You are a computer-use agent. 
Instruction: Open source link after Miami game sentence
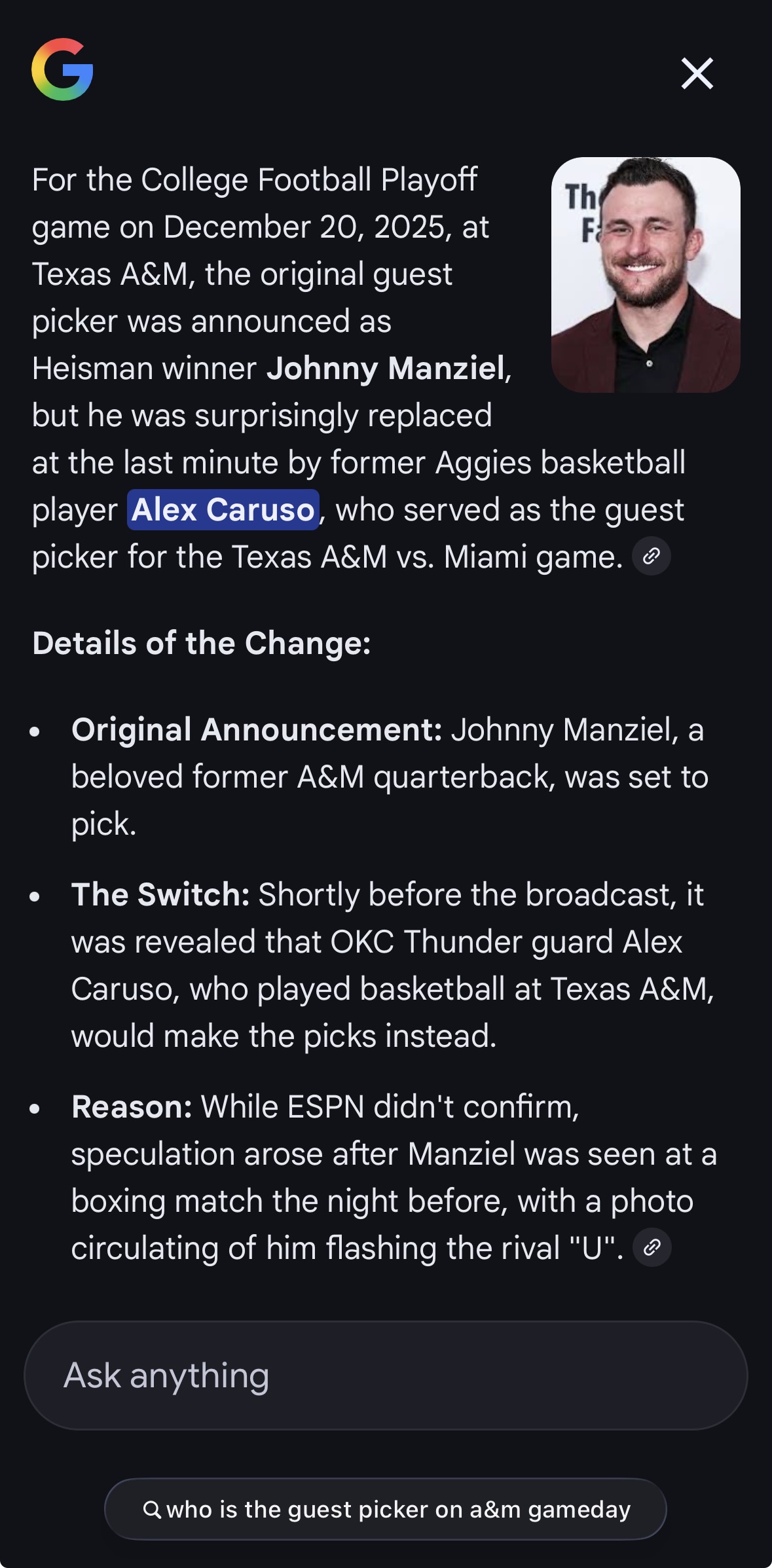click(651, 556)
